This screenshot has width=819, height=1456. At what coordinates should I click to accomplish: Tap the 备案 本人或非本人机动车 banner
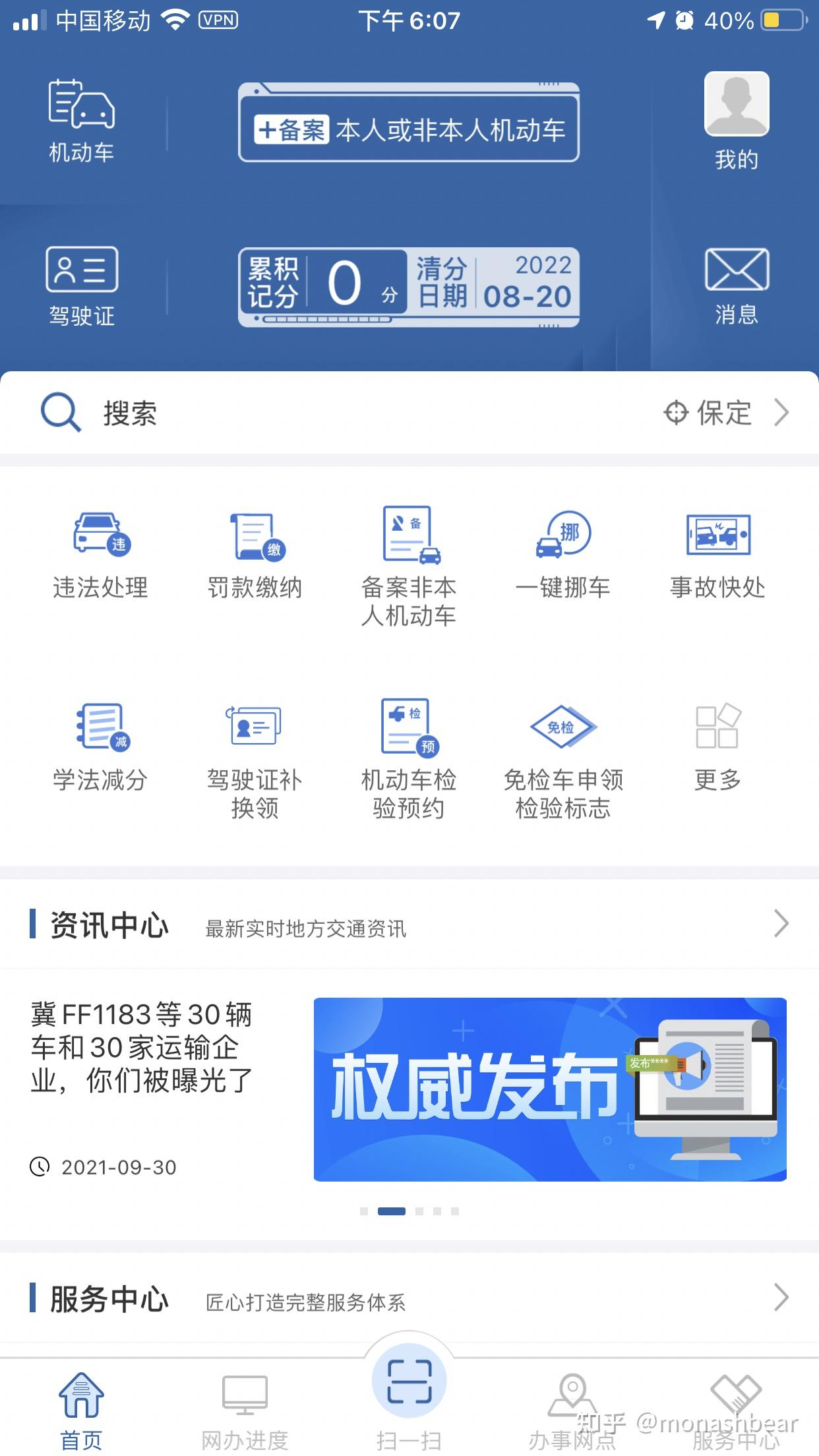[x=409, y=127]
